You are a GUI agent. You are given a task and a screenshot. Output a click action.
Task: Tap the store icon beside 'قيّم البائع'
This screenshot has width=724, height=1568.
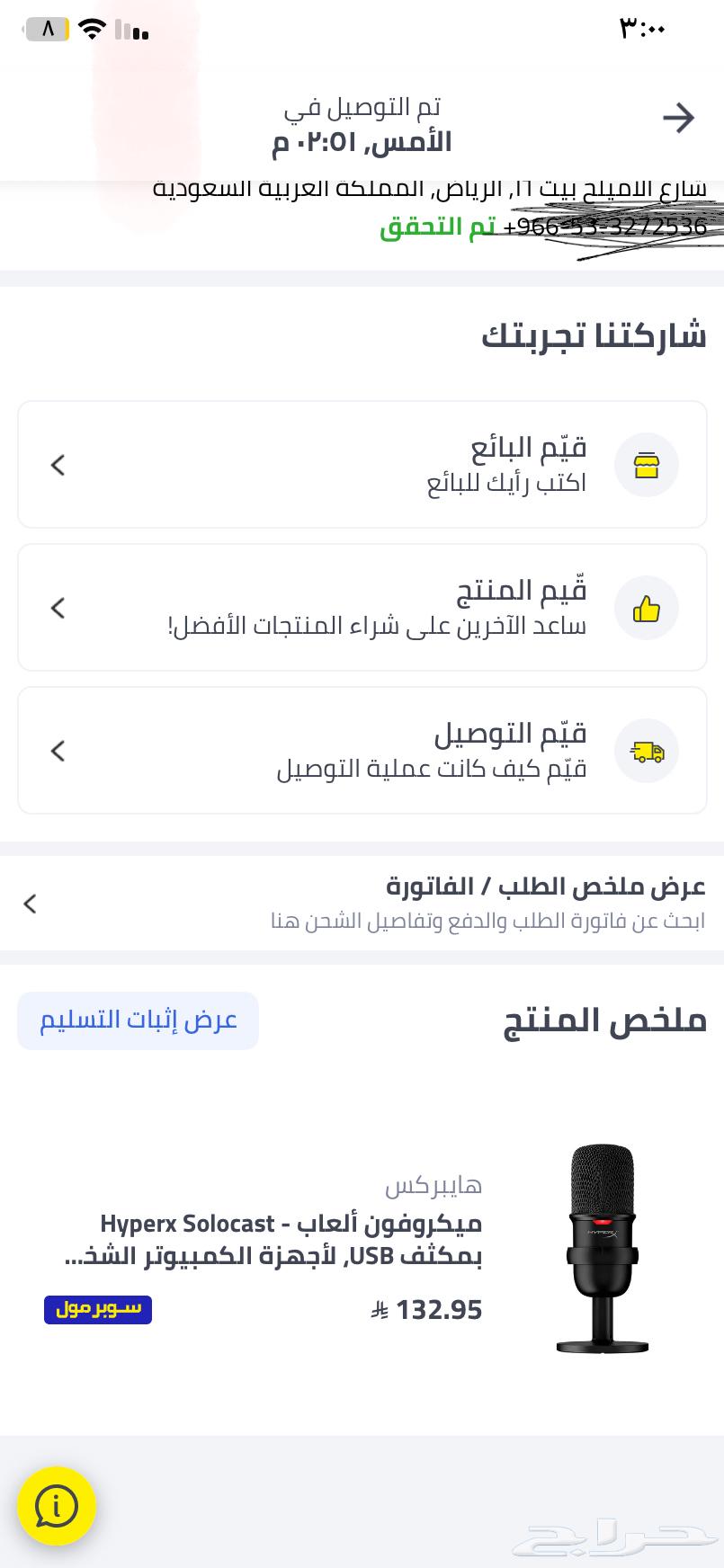[x=646, y=465]
